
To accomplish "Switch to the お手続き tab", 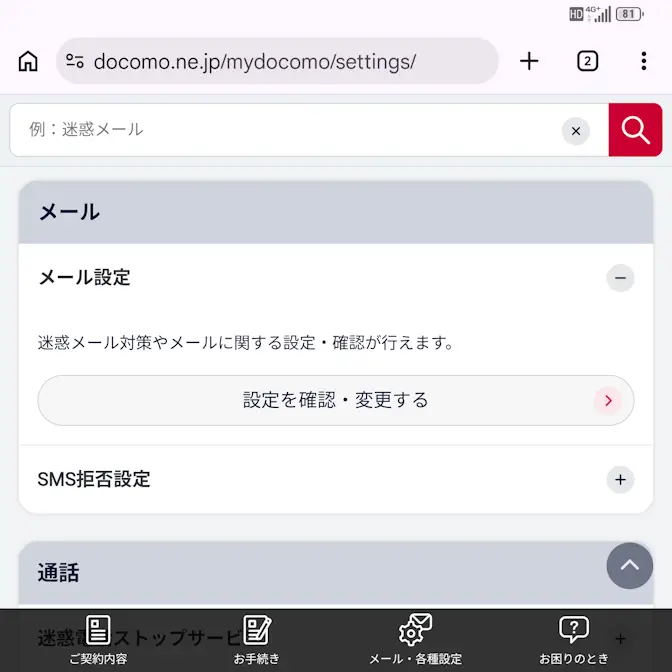I will [257, 640].
